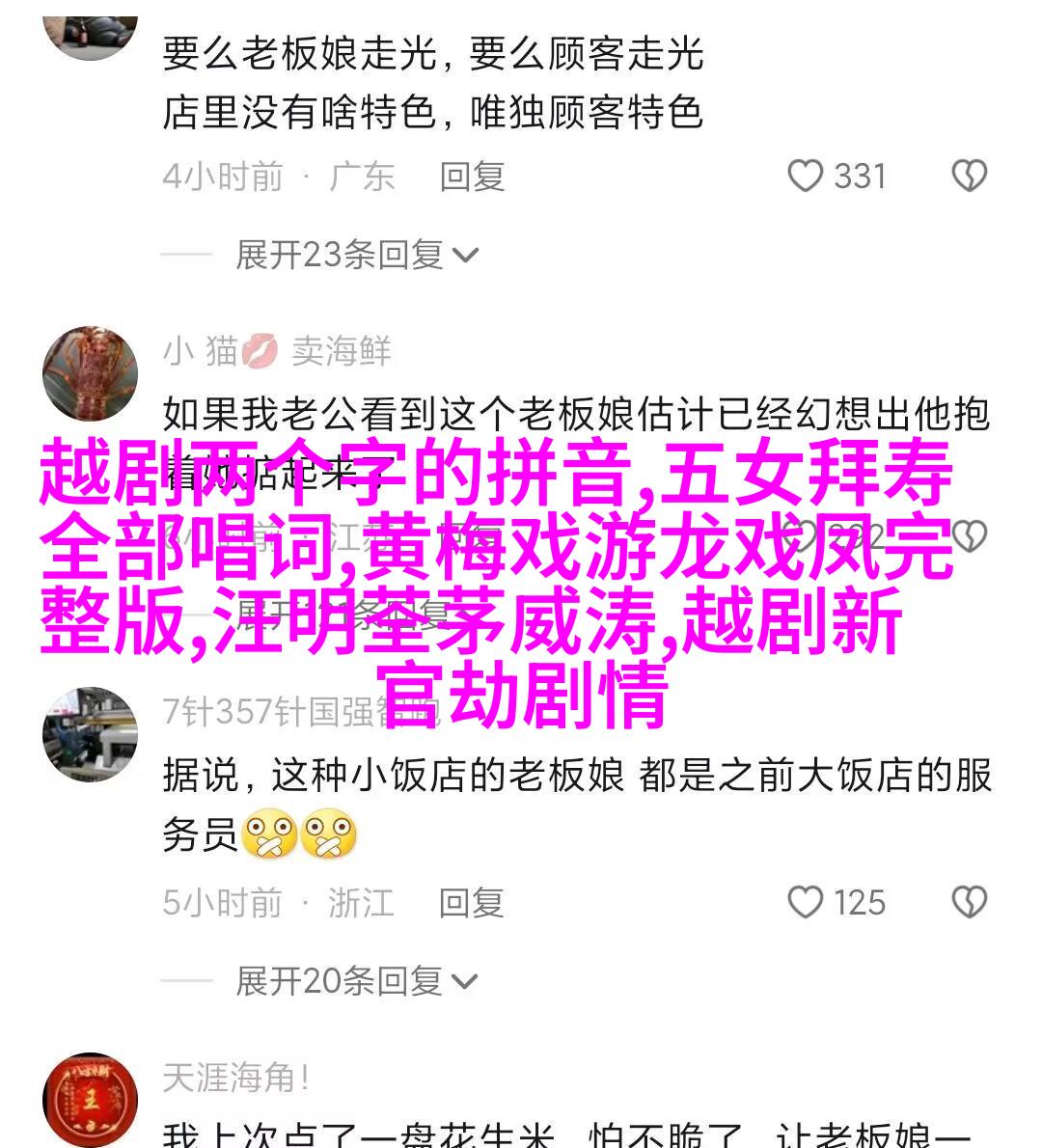Expand 展开23条回复
The image size is (1042, 1148).
356,255
